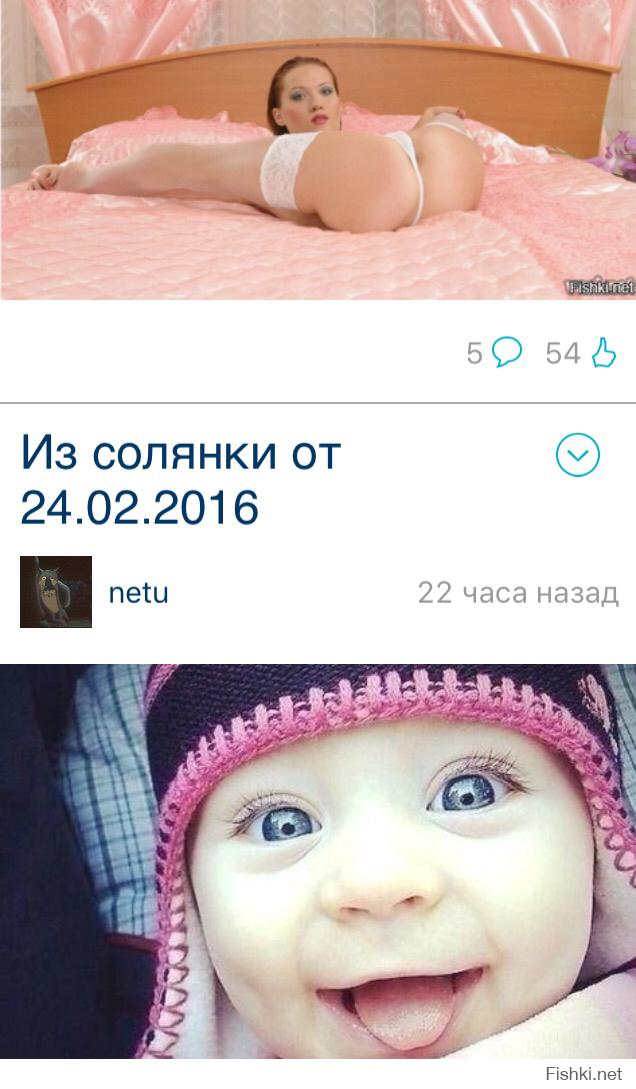Like the post with the thumbs-up icon
Screen dimensions: 636x1089
coord(603,352)
